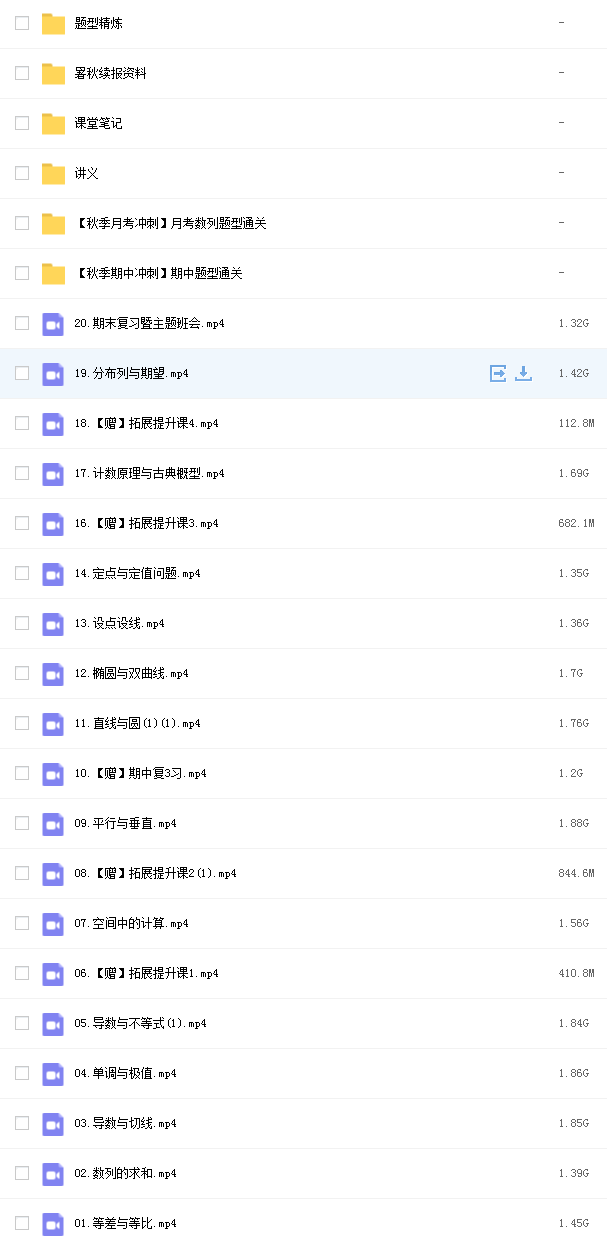The image size is (607, 1244).
Task: Open 03.导数与切线.mp4 video
Action: click(x=125, y=1123)
